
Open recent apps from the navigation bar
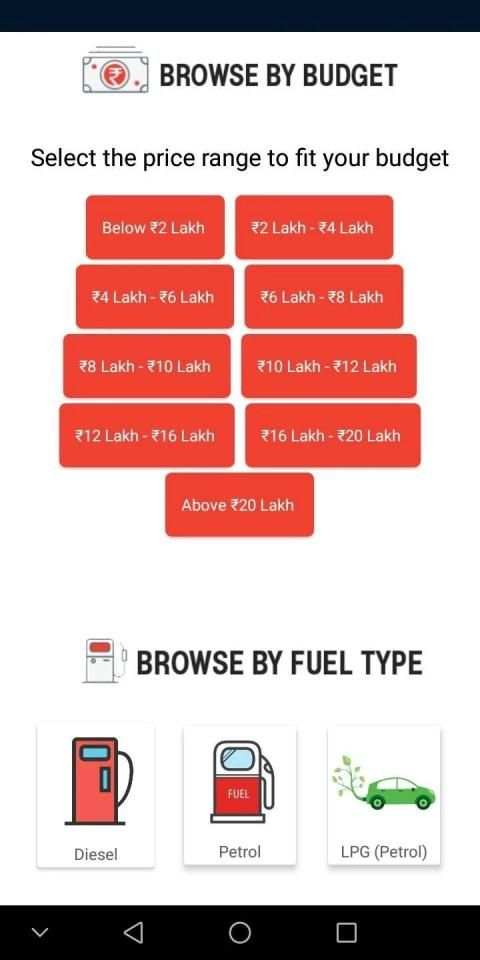[347, 932]
